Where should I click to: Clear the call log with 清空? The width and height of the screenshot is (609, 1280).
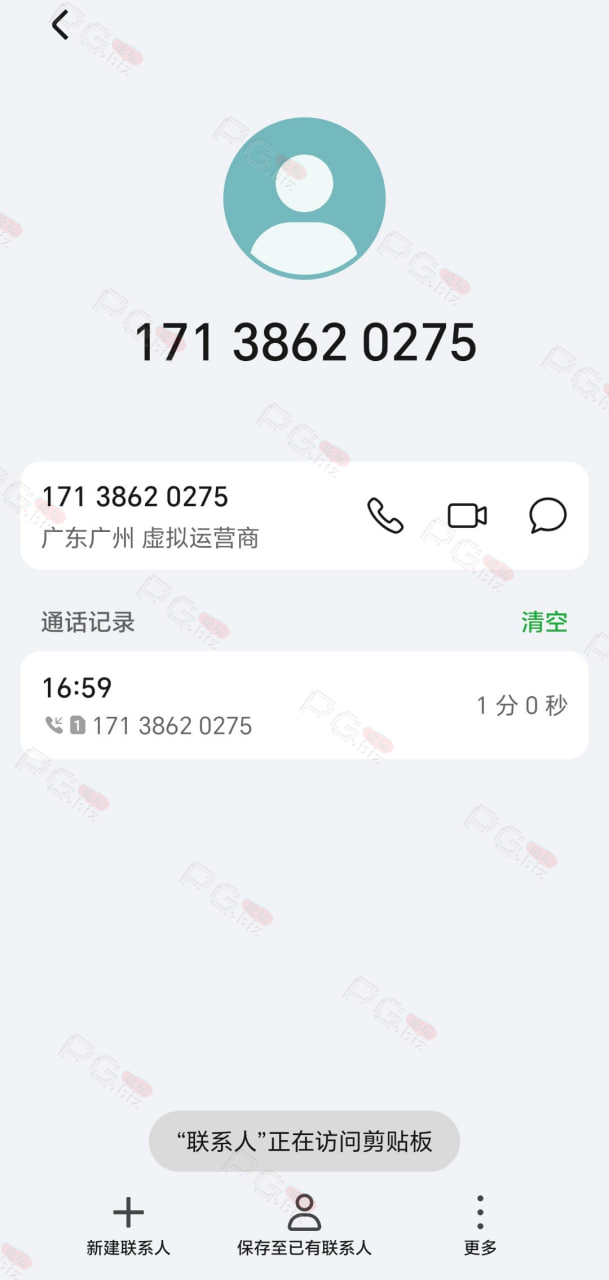tap(544, 621)
